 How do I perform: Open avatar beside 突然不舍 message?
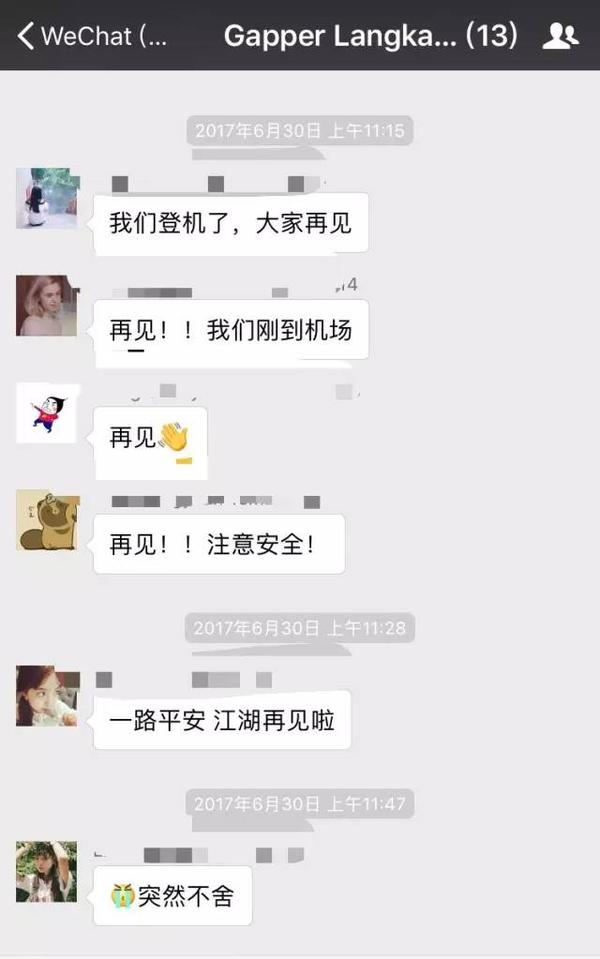pyautogui.click(x=46, y=872)
